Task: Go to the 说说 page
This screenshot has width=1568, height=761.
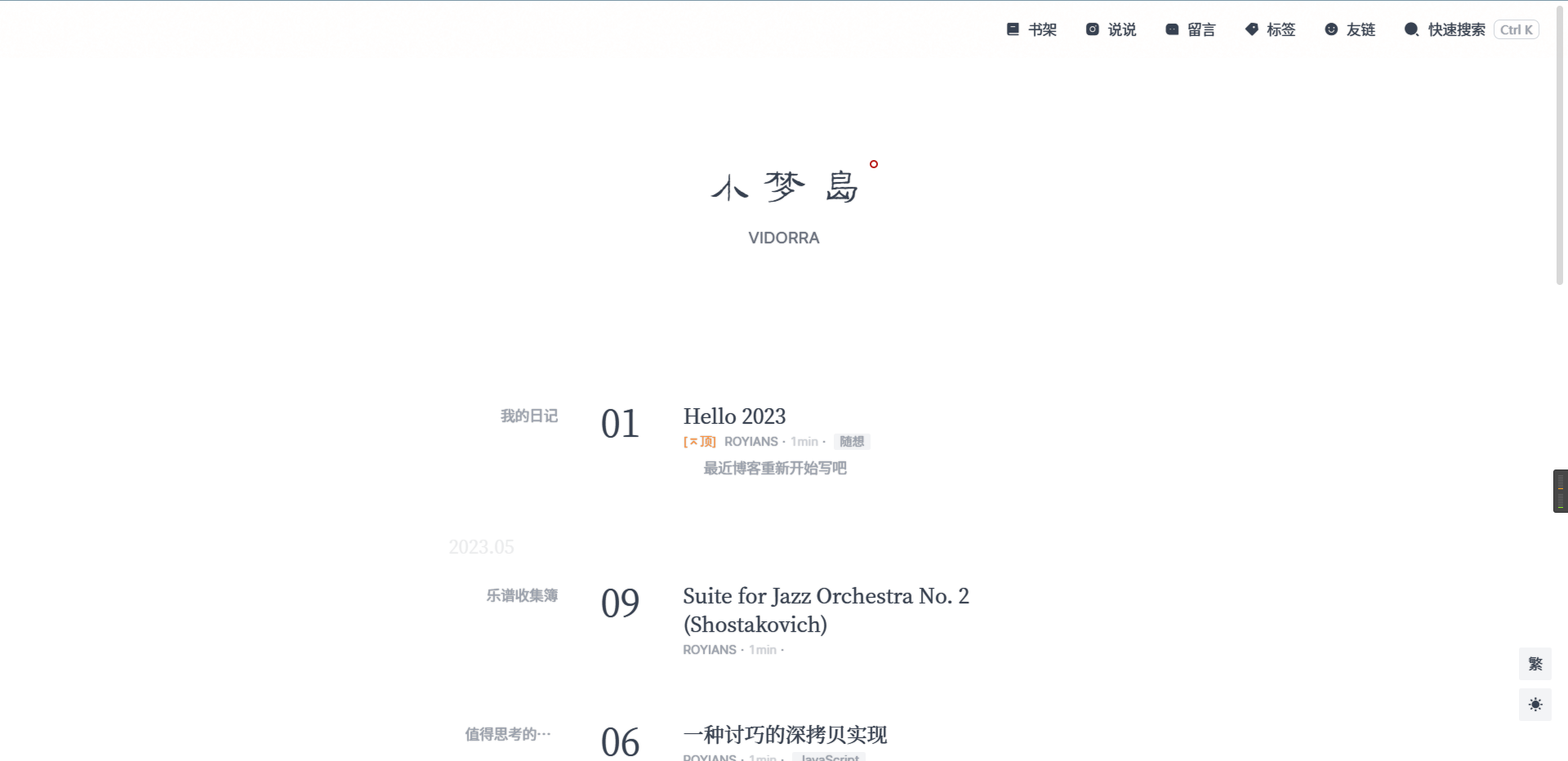Action: (x=1111, y=29)
